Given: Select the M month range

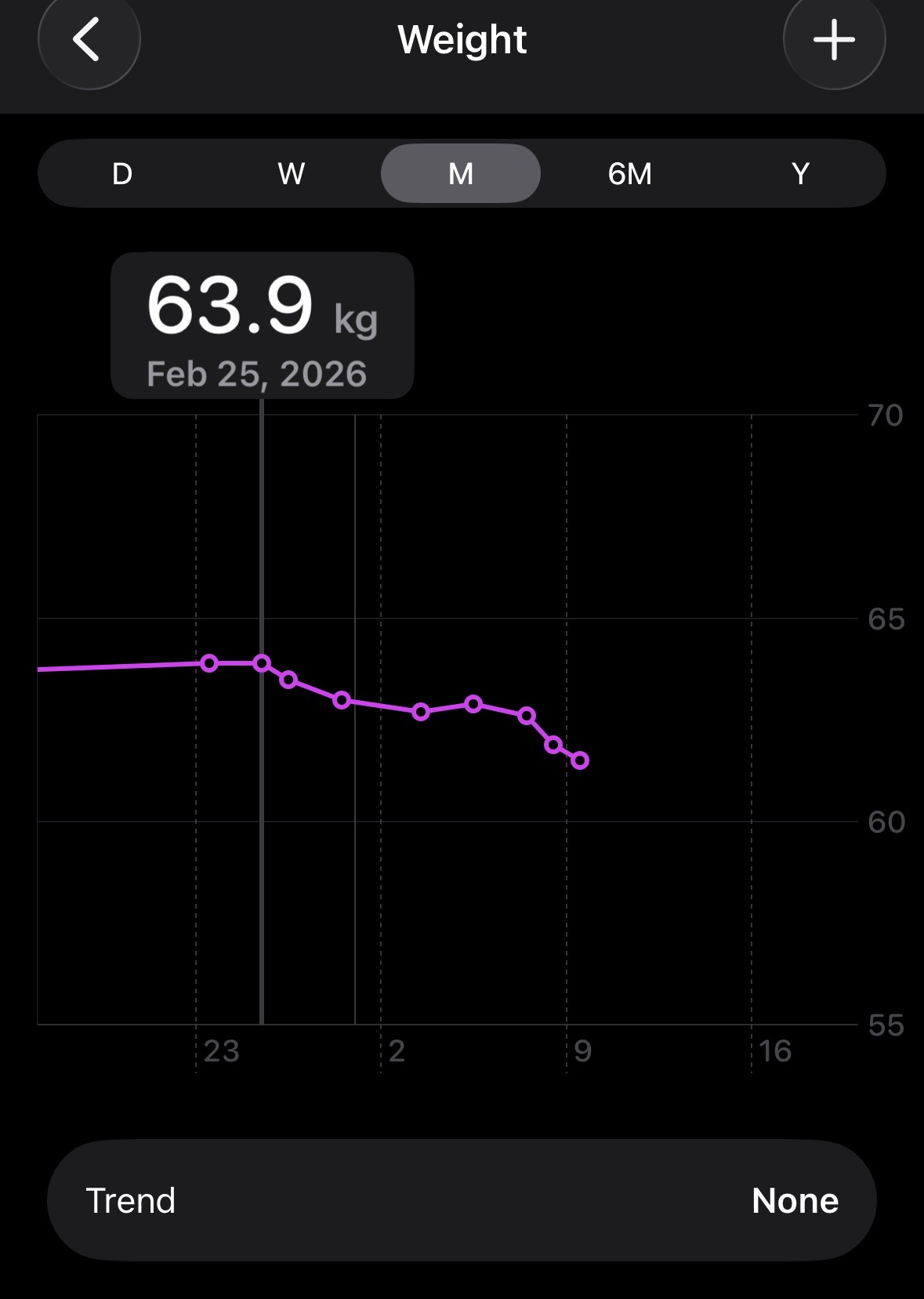Looking at the screenshot, I should (461, 173).
